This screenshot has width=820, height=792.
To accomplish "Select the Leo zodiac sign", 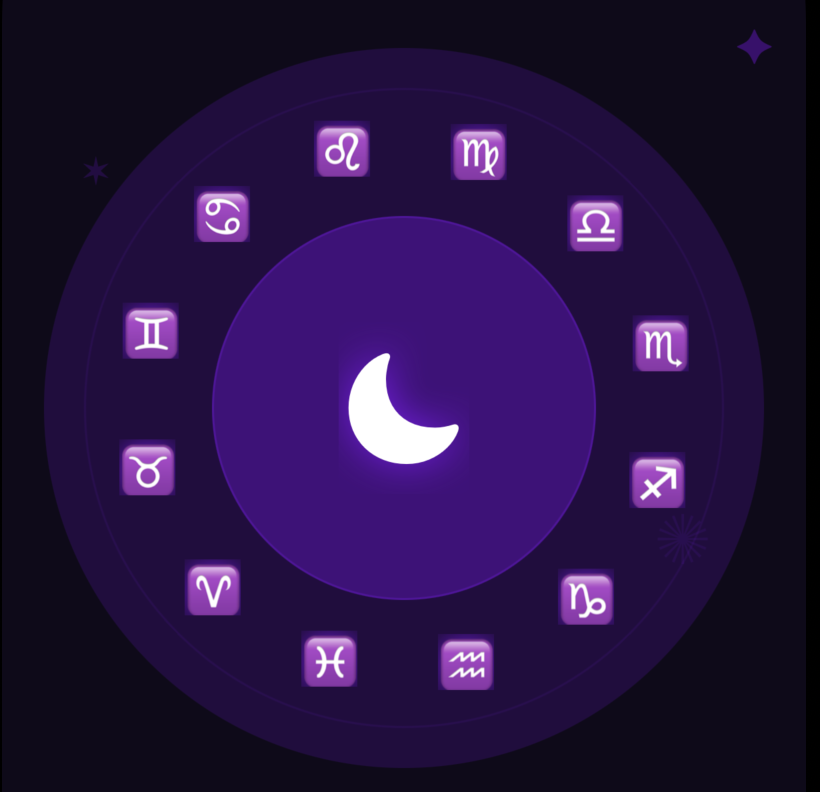I will pos(343,152).
